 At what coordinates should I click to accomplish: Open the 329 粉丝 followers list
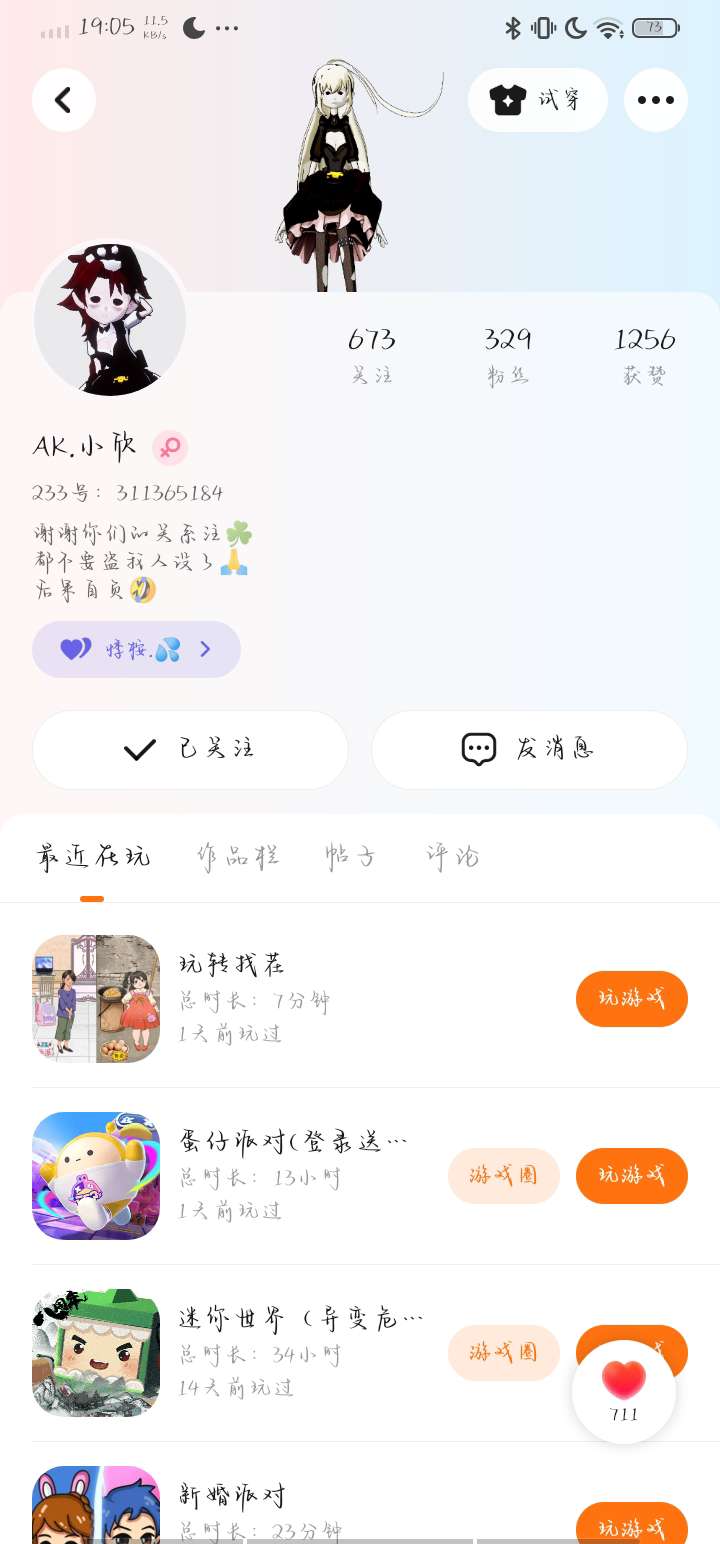[x=507, y=355]
